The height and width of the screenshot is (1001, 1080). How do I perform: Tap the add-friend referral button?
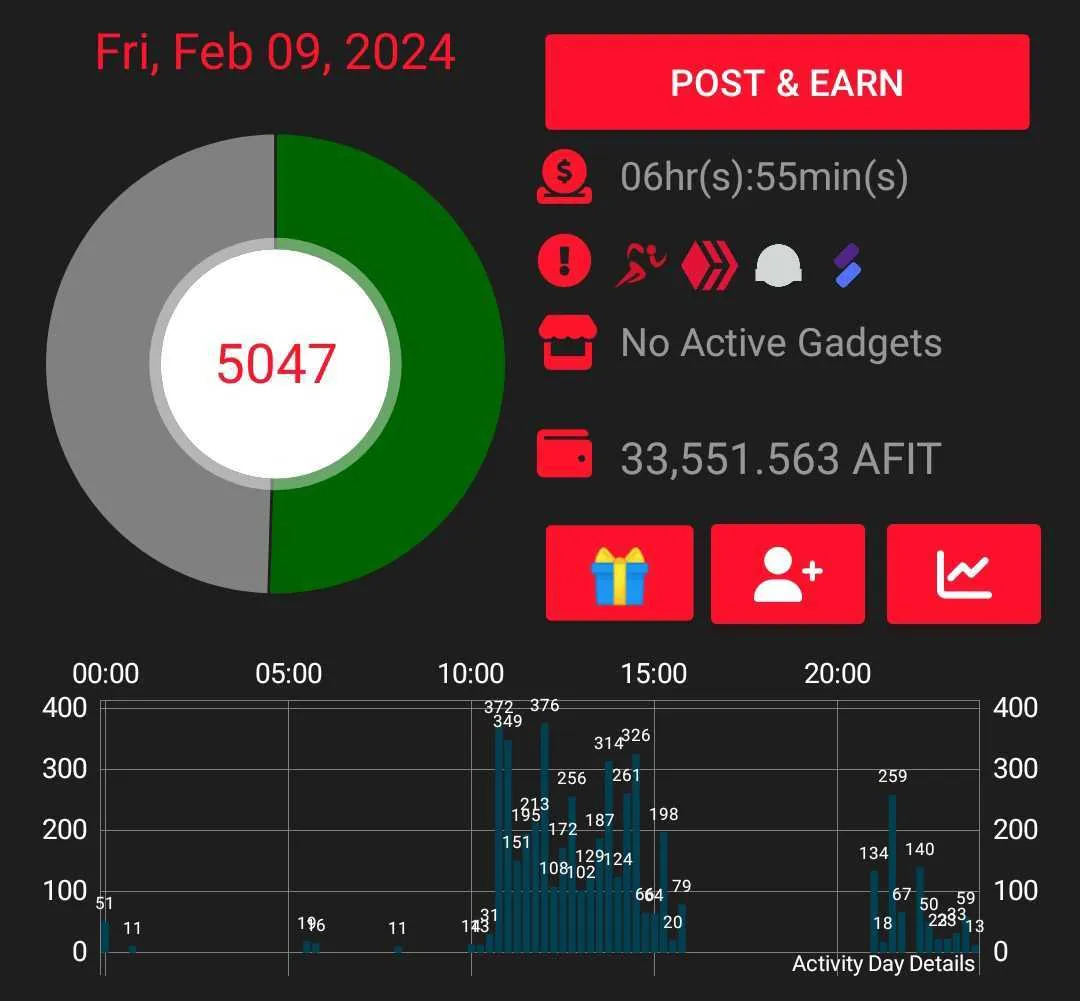[787, 574]
